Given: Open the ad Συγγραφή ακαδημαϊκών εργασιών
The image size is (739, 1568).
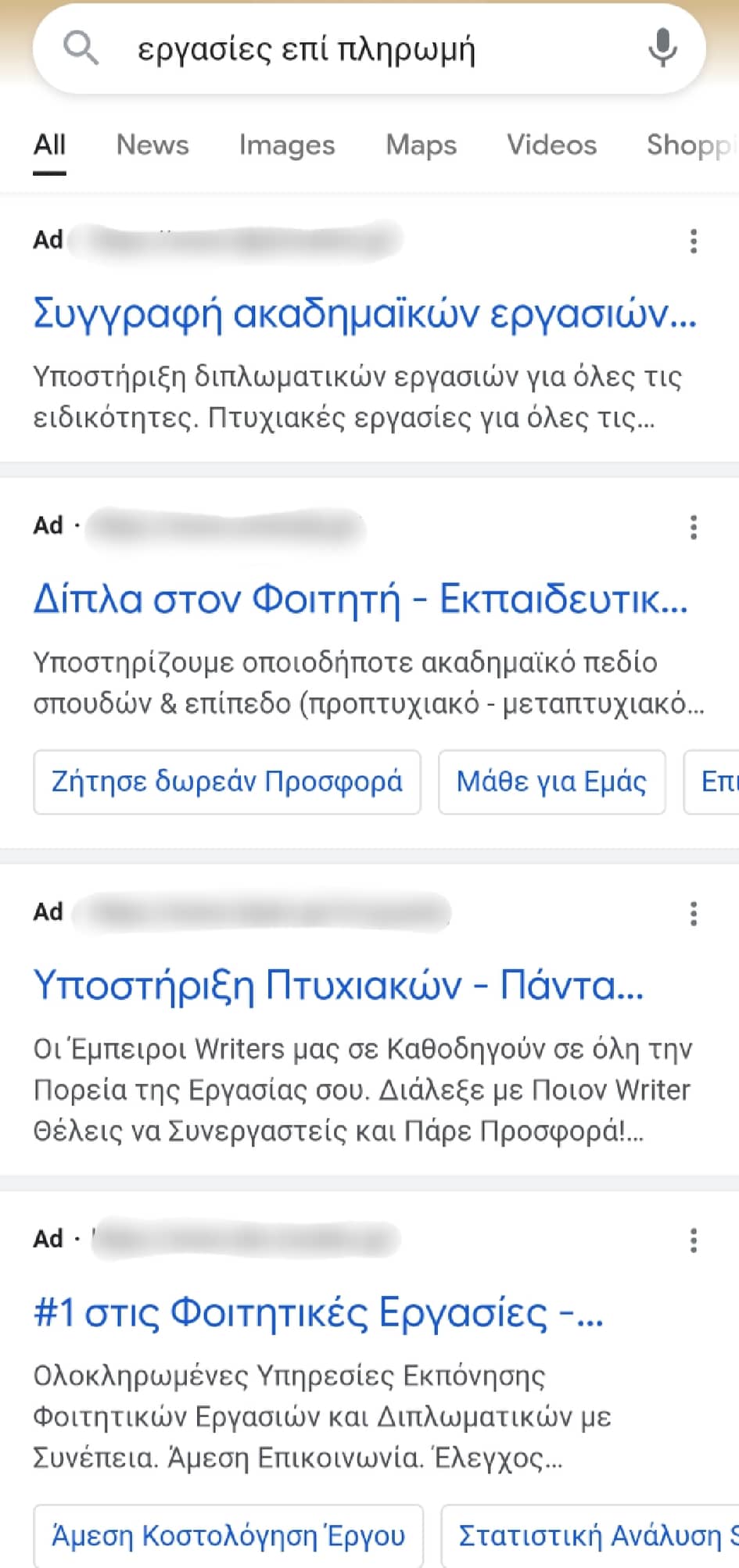Looking at the screenshot, I should coord(364,313).
